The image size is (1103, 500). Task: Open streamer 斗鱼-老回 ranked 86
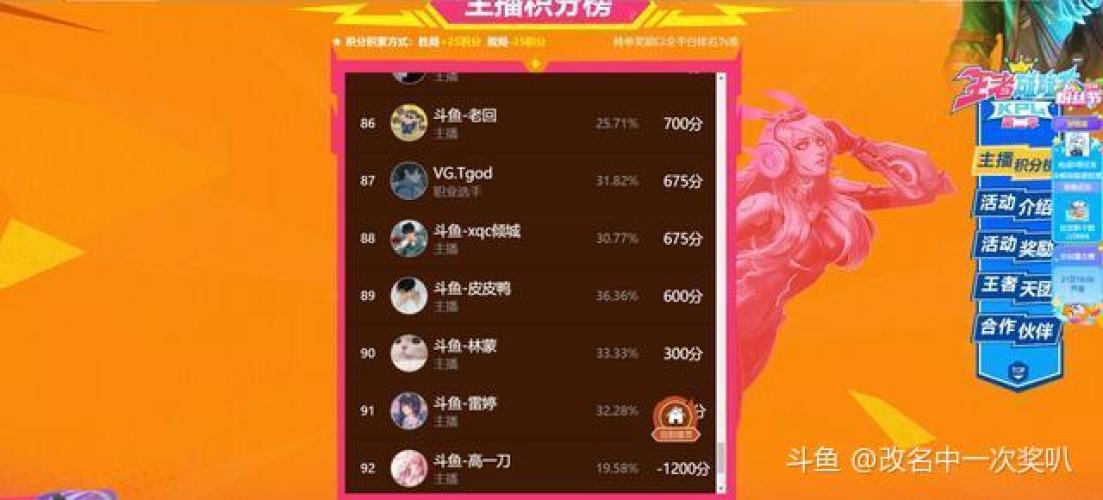(x=530, y=123)
